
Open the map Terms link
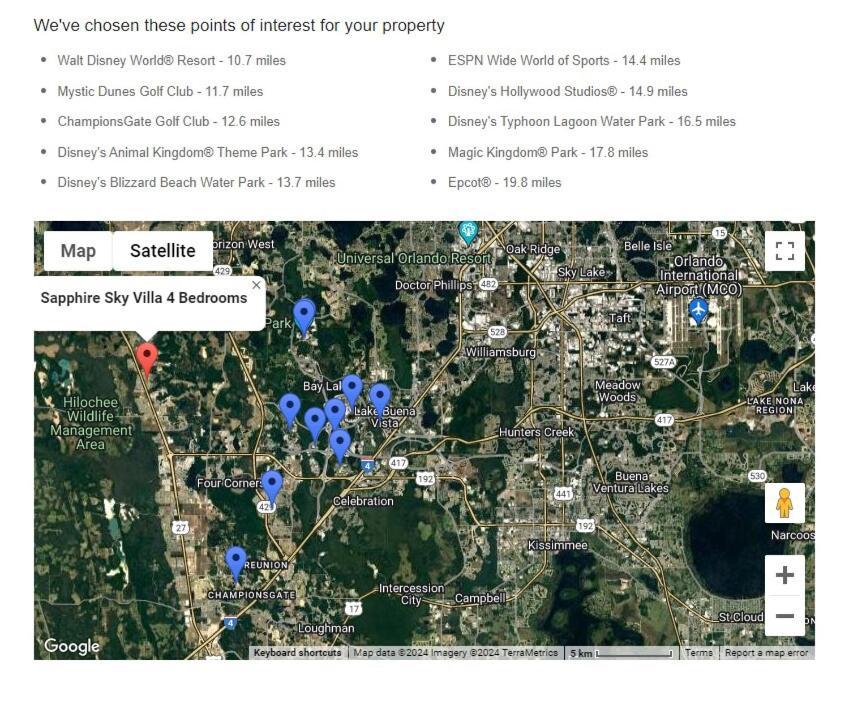point(698,653)
